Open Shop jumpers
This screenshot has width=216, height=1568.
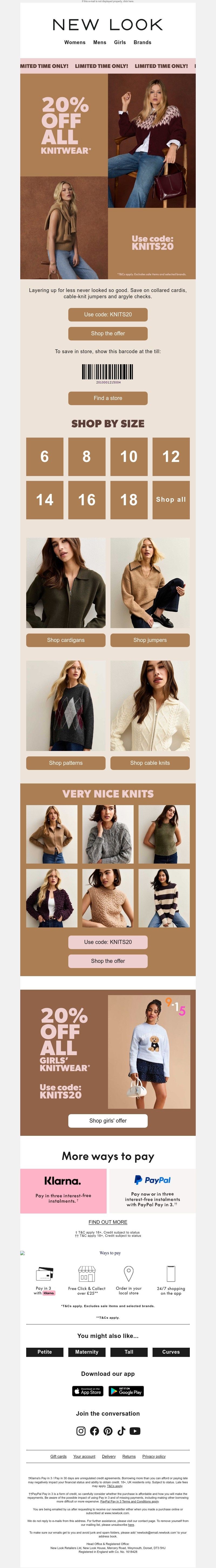pyautogui.click(x=150, y=640)
